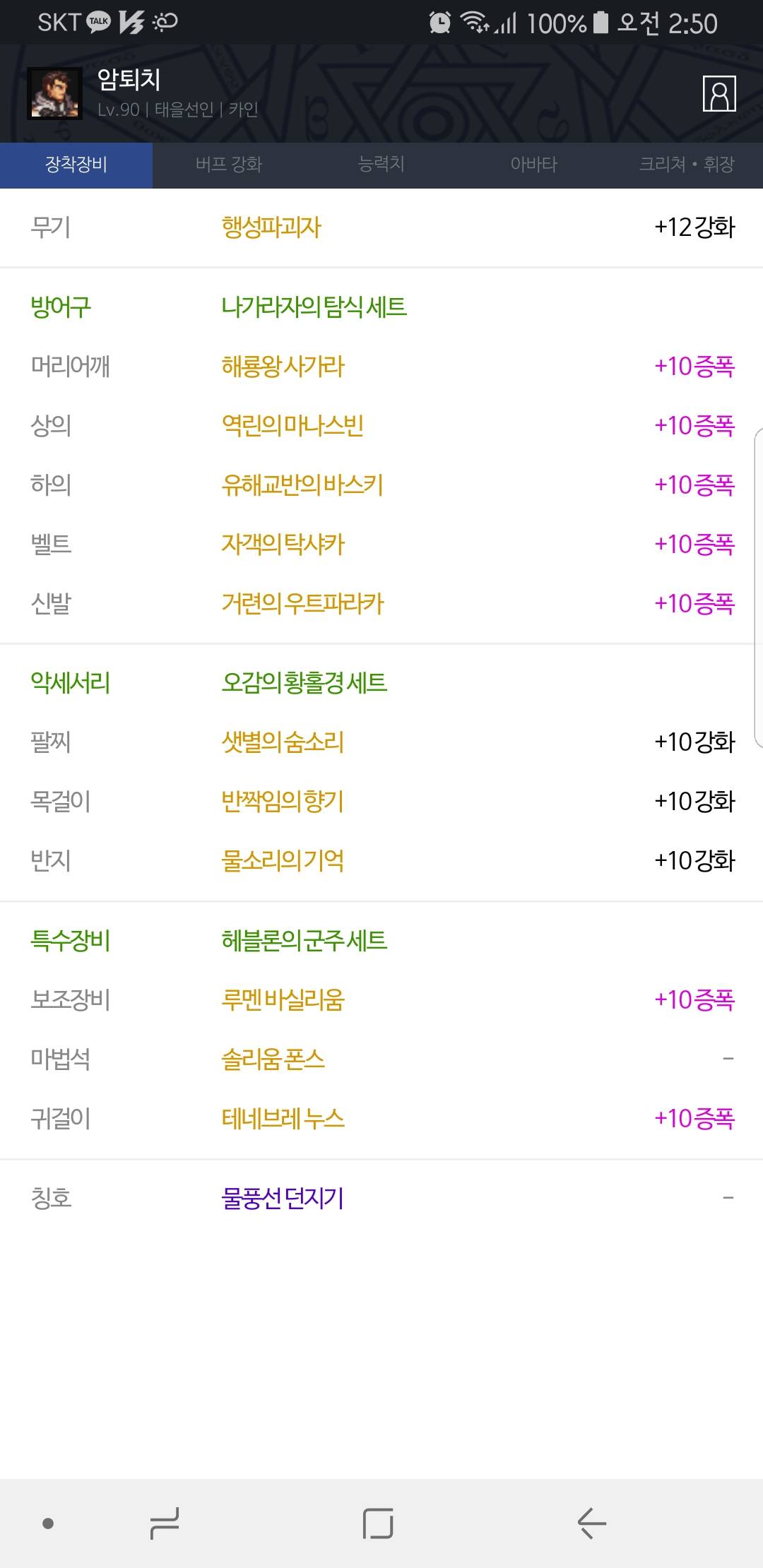Open the 샛별의 숨소리 bracelet item

pos(283,742)
